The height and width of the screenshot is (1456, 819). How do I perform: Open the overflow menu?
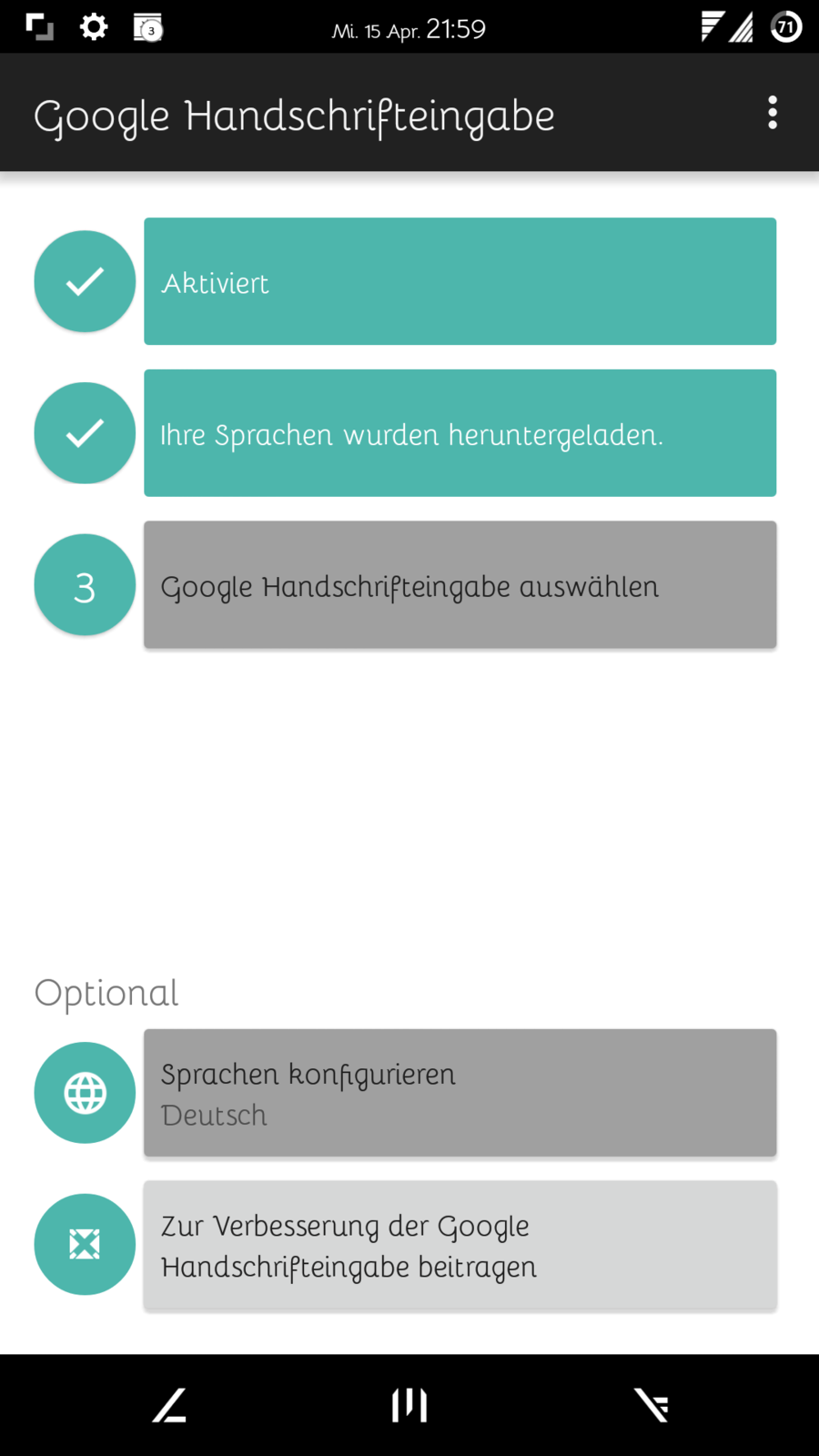coord(773,113)
